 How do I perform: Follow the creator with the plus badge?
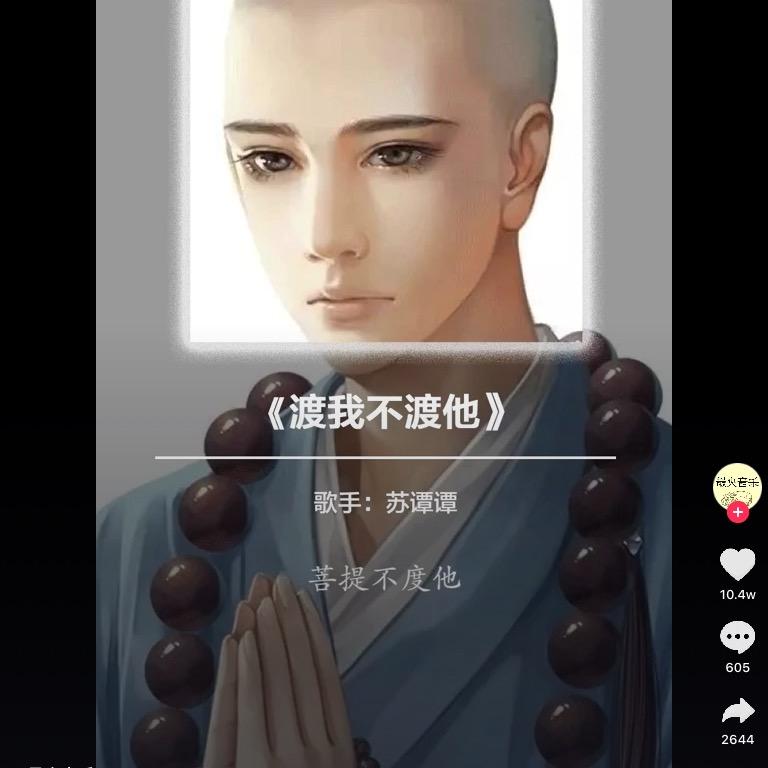(x=738, y=513)
